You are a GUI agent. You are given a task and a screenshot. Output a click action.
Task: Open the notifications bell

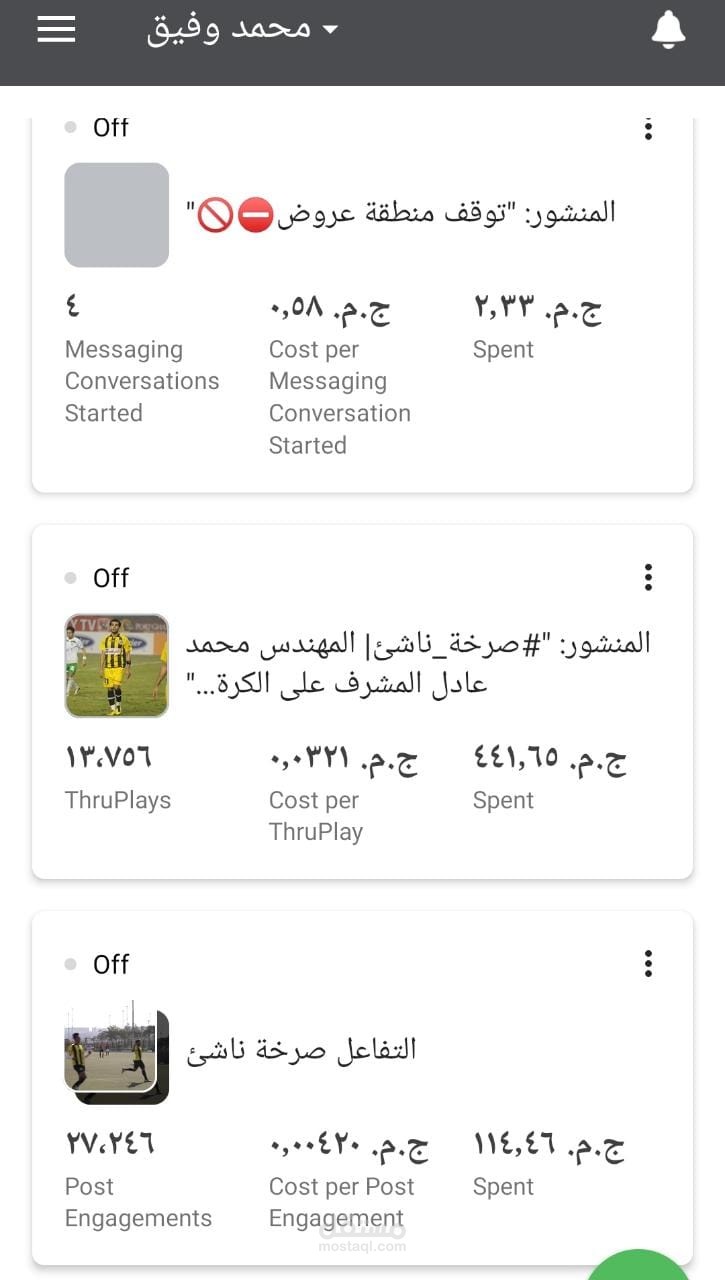(668, 30)
